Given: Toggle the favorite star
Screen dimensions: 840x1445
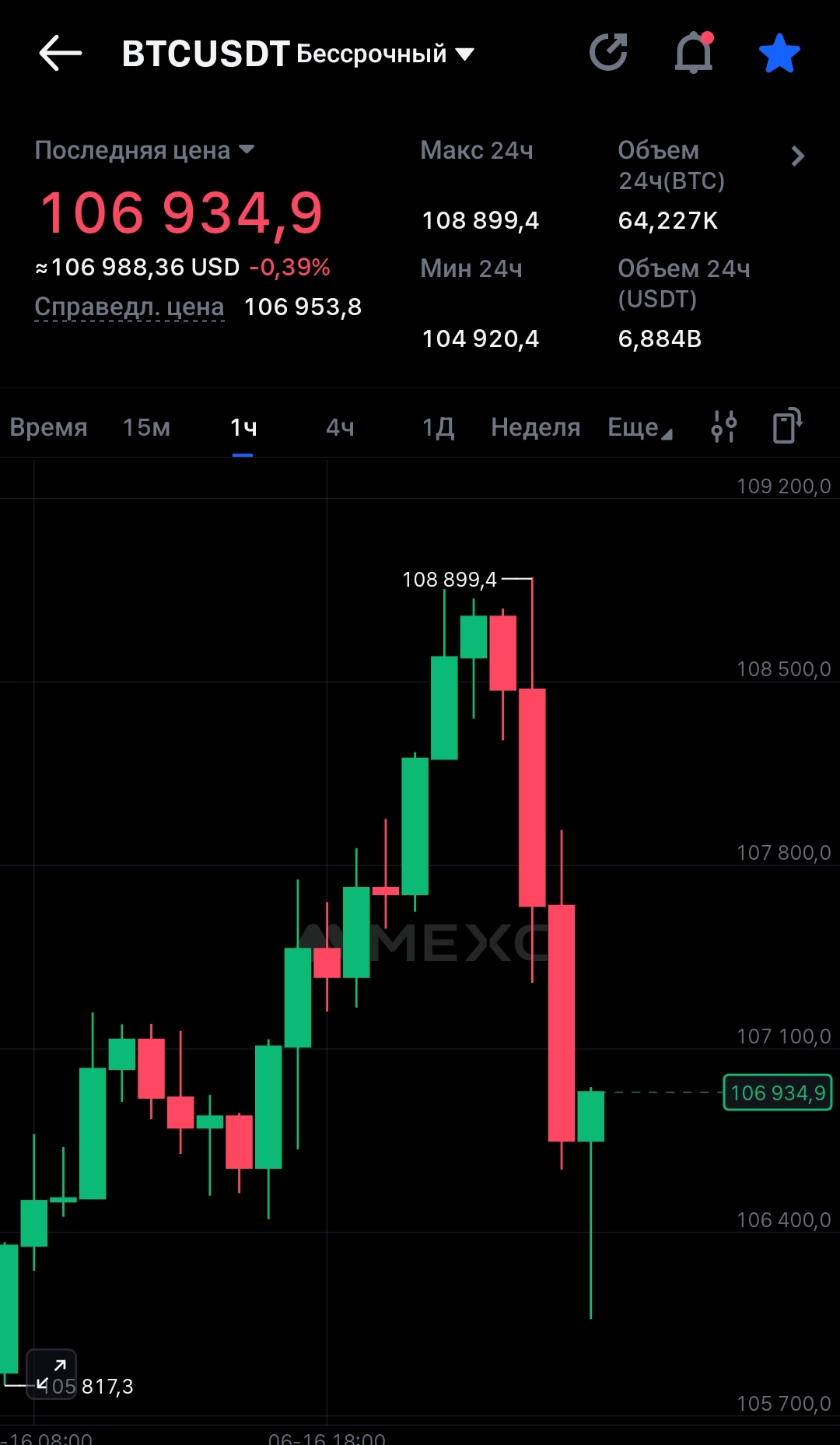Looking at the screenshot, I should [779, 54].
